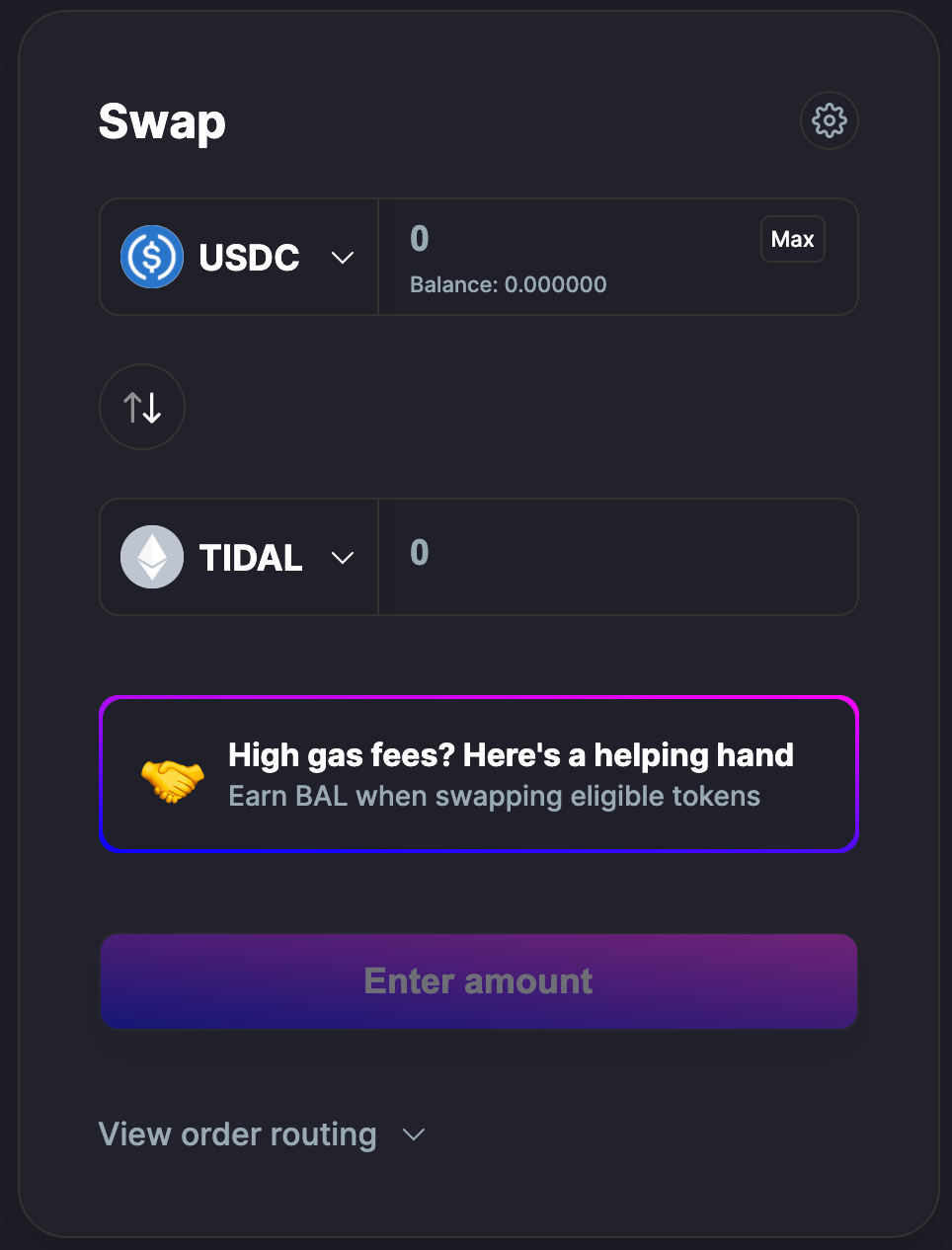Expand View order routing

tap(262, 1134)
